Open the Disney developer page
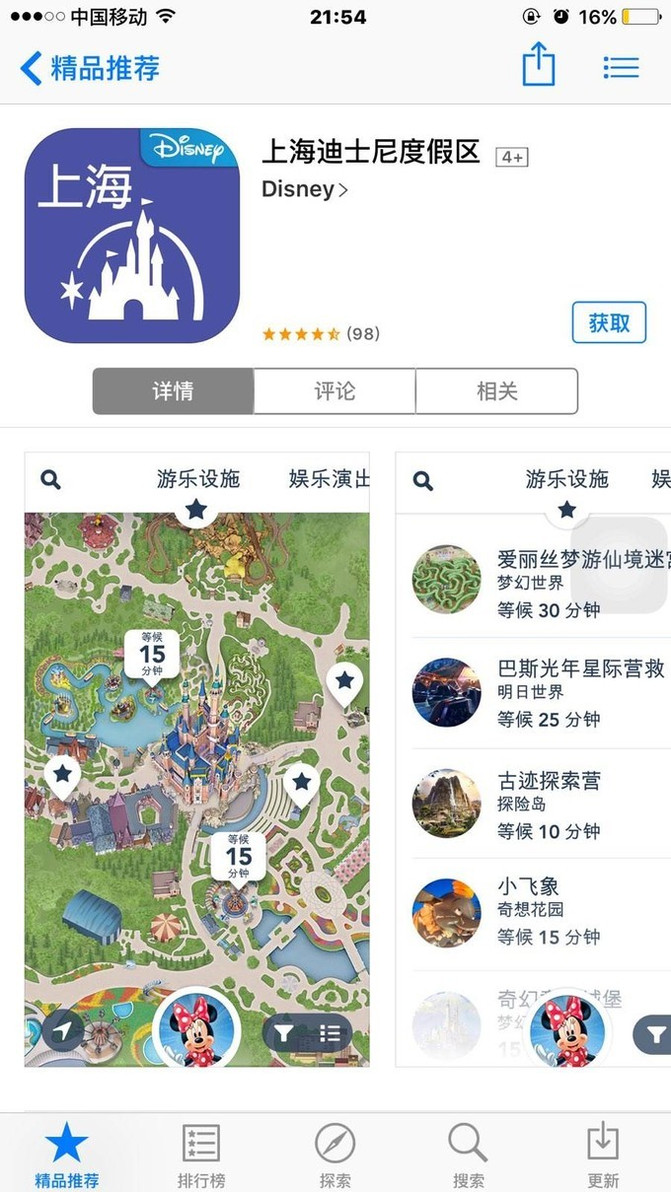 (304, 189)
